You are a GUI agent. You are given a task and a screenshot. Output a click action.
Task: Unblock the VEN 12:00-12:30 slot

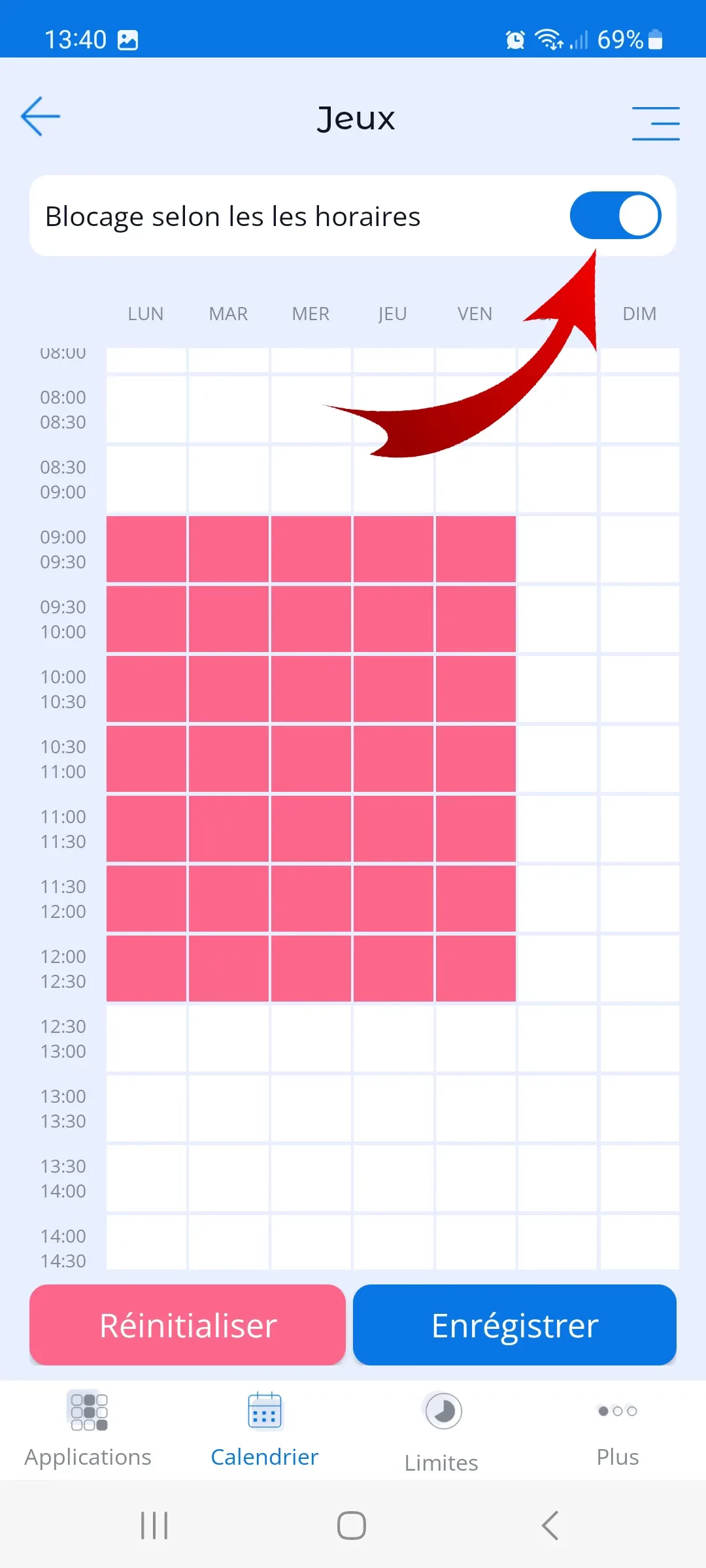coord(475,968)
